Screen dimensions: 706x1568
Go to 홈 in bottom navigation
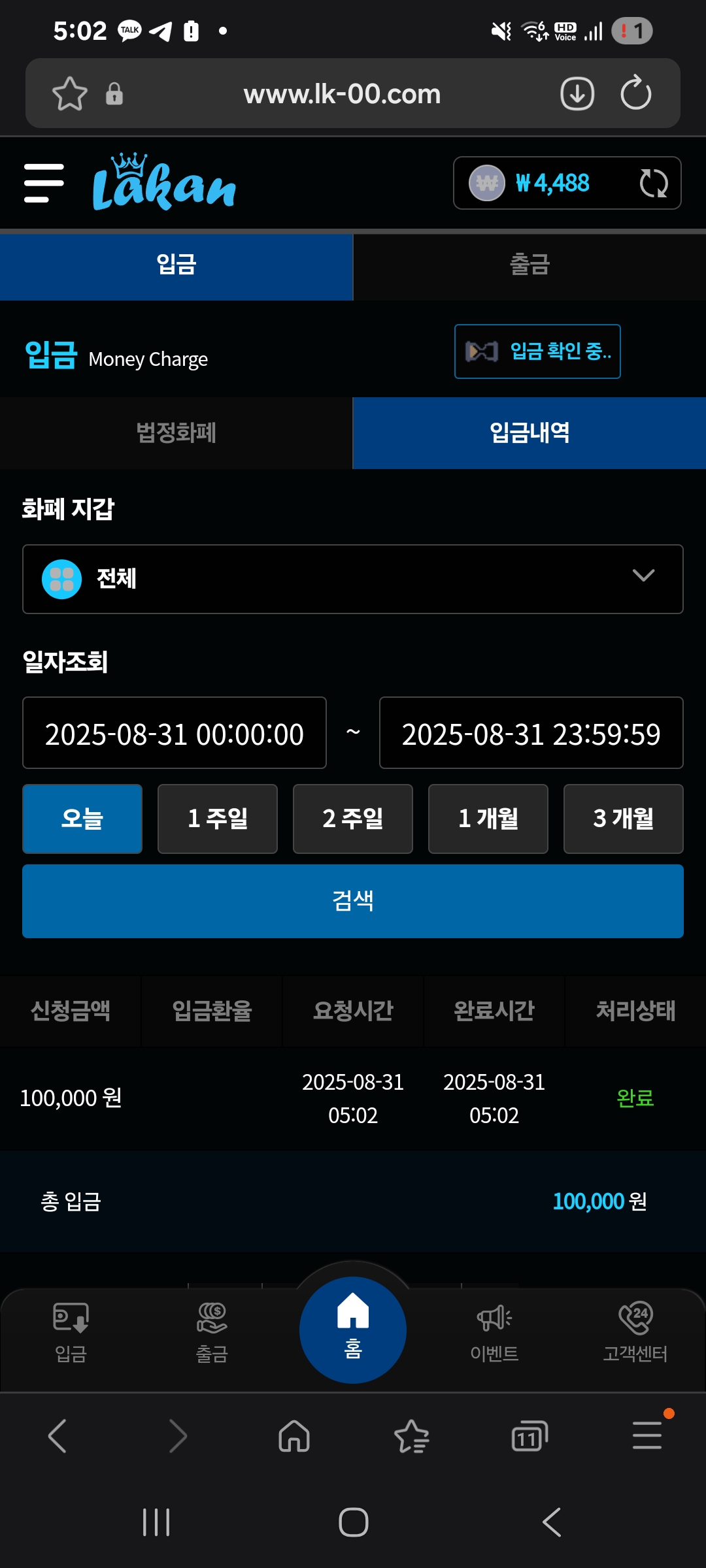[353, 1330]
